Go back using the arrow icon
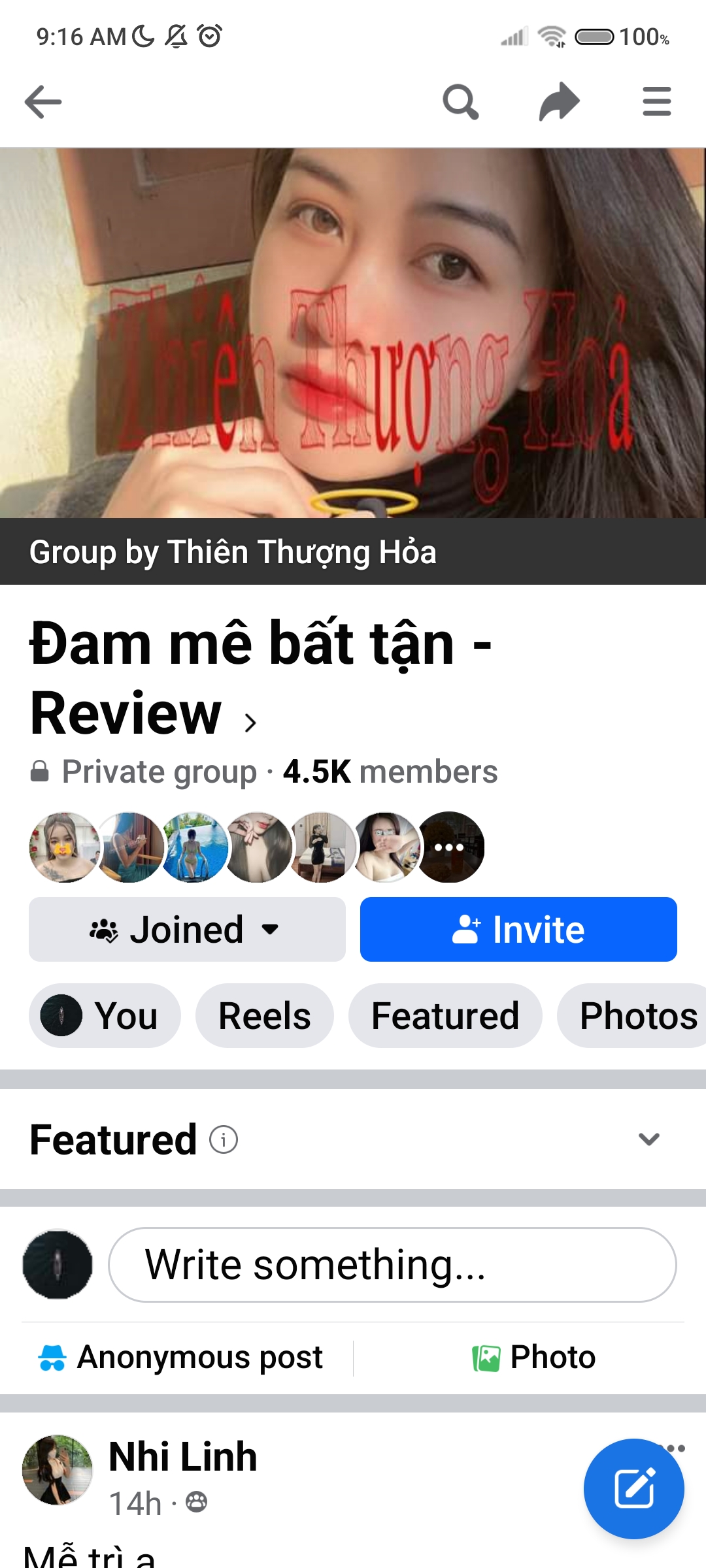The width and height of the screenshot is (706, 1568). [x=43, y=102]
